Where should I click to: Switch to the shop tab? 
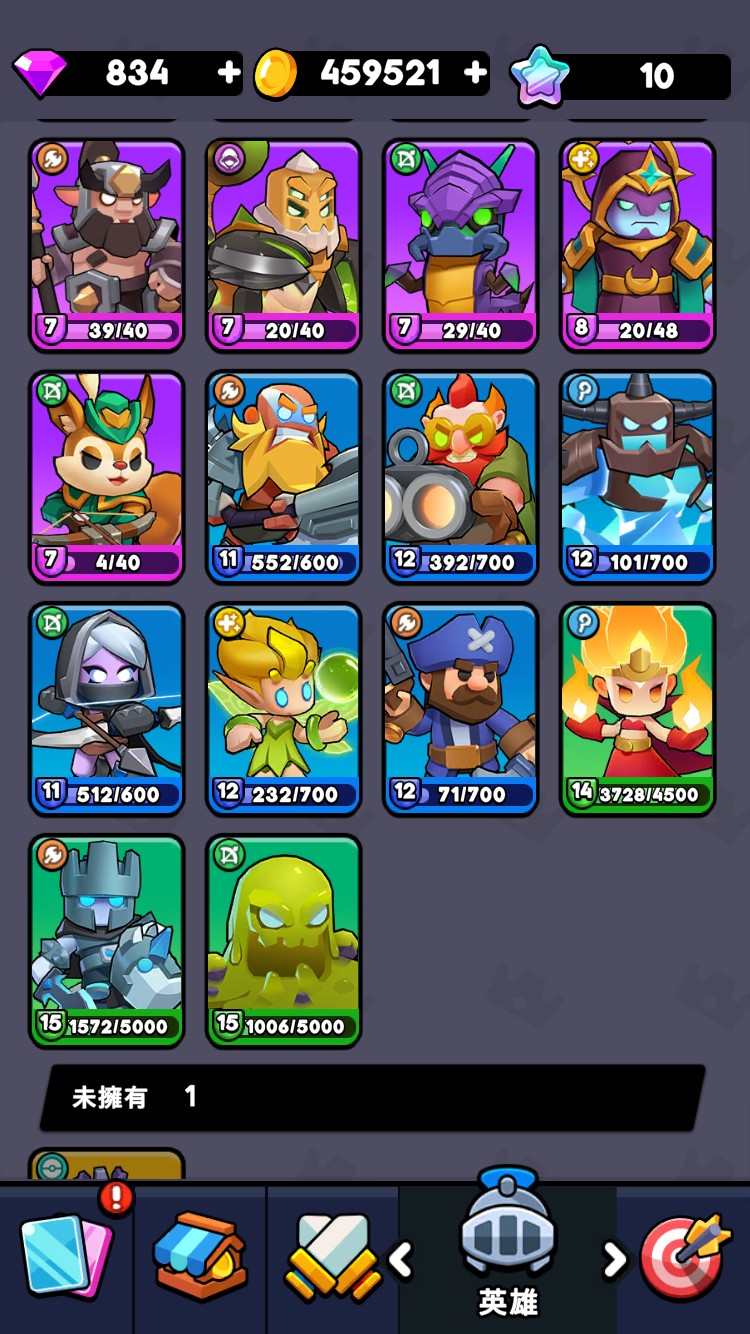[200, 1258]
